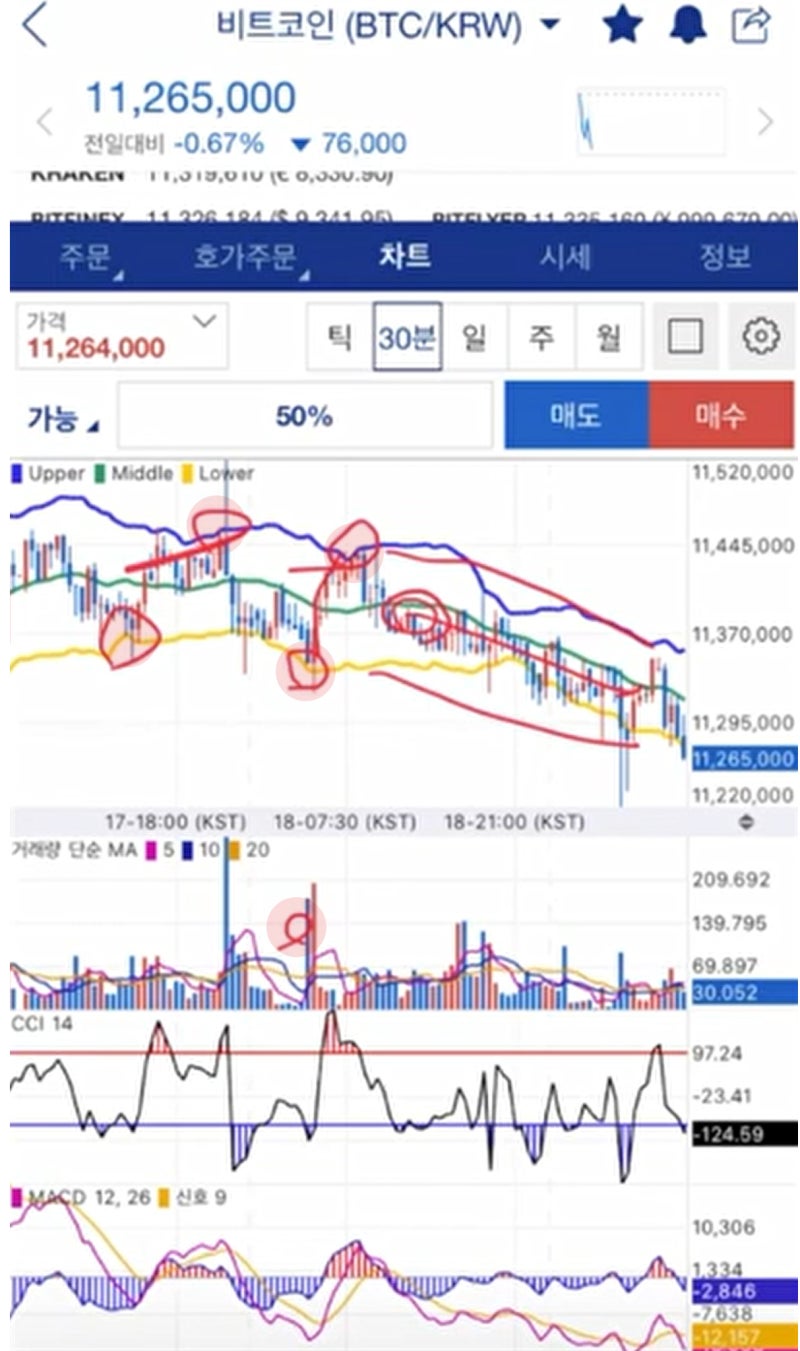Open chart settings gear
The image size is (800, 1351).
761,337
